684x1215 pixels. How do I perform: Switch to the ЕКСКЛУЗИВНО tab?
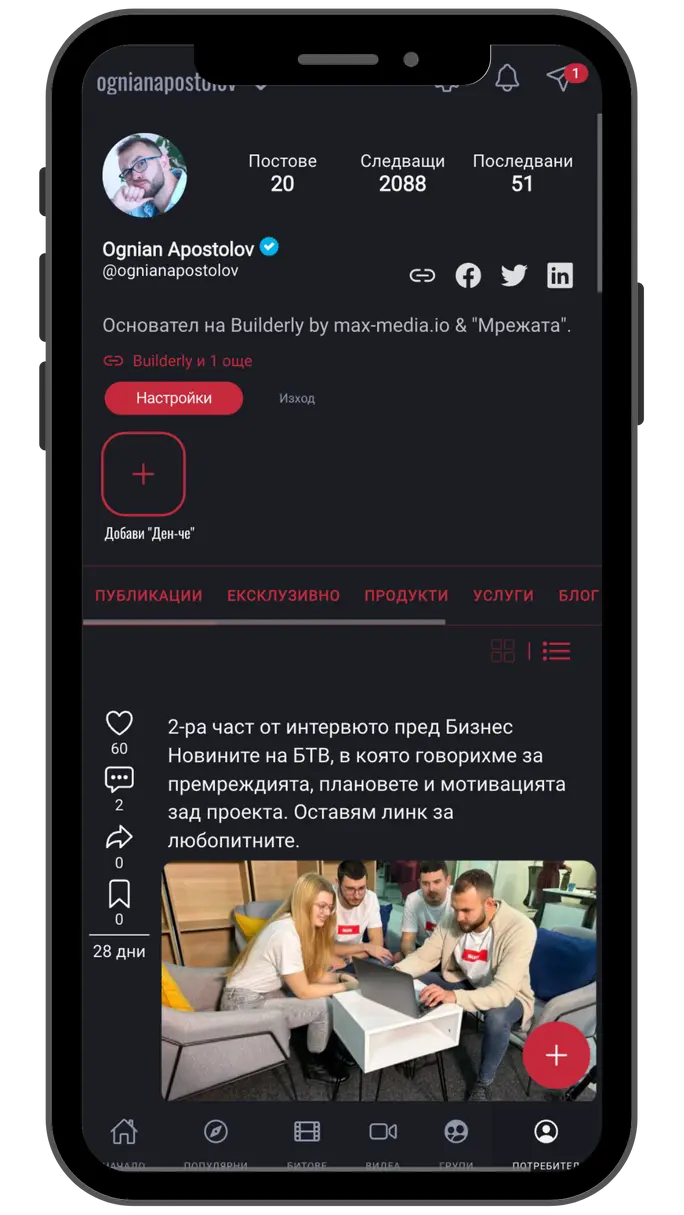coord(283,595)
